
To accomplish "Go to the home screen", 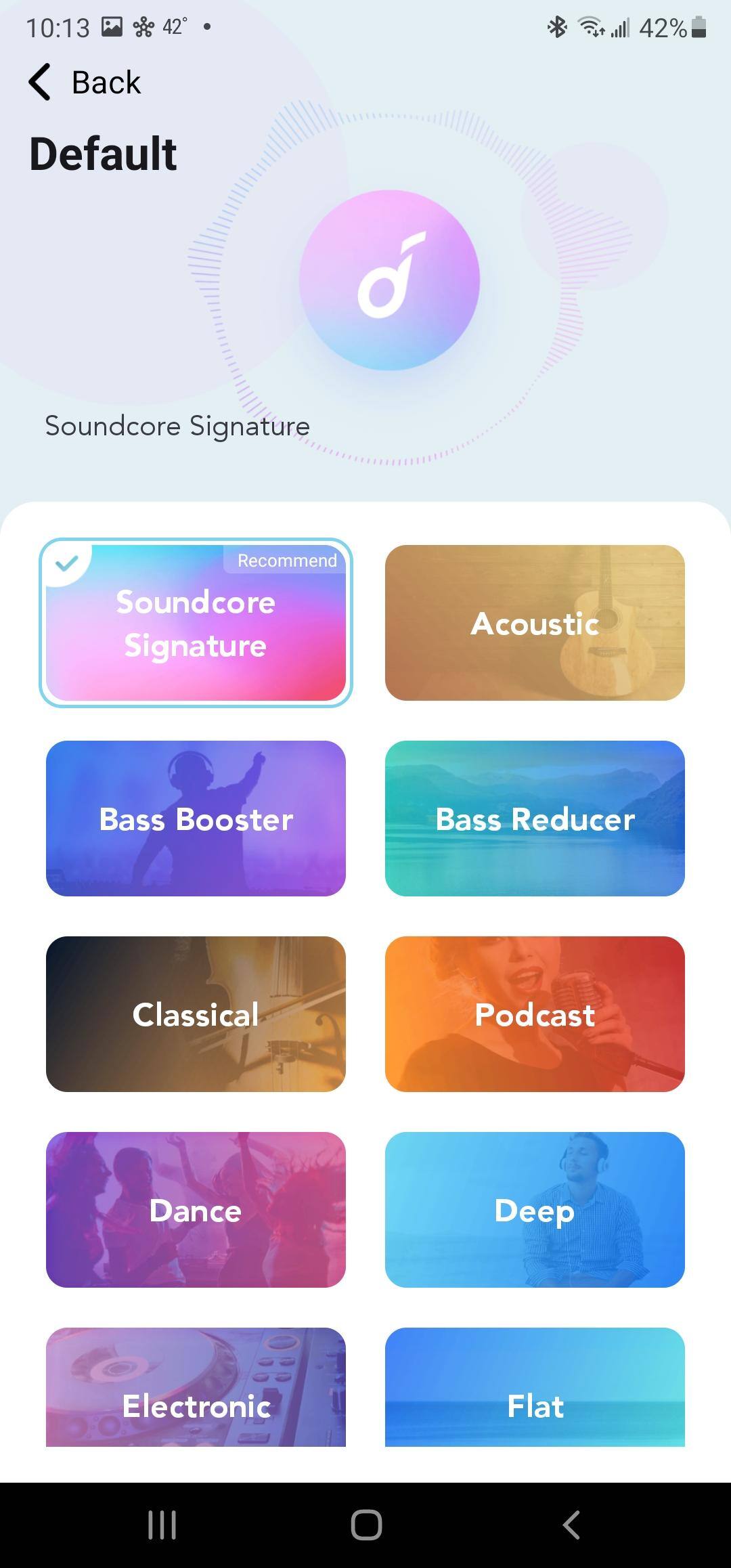I will tap(366, 1525).
